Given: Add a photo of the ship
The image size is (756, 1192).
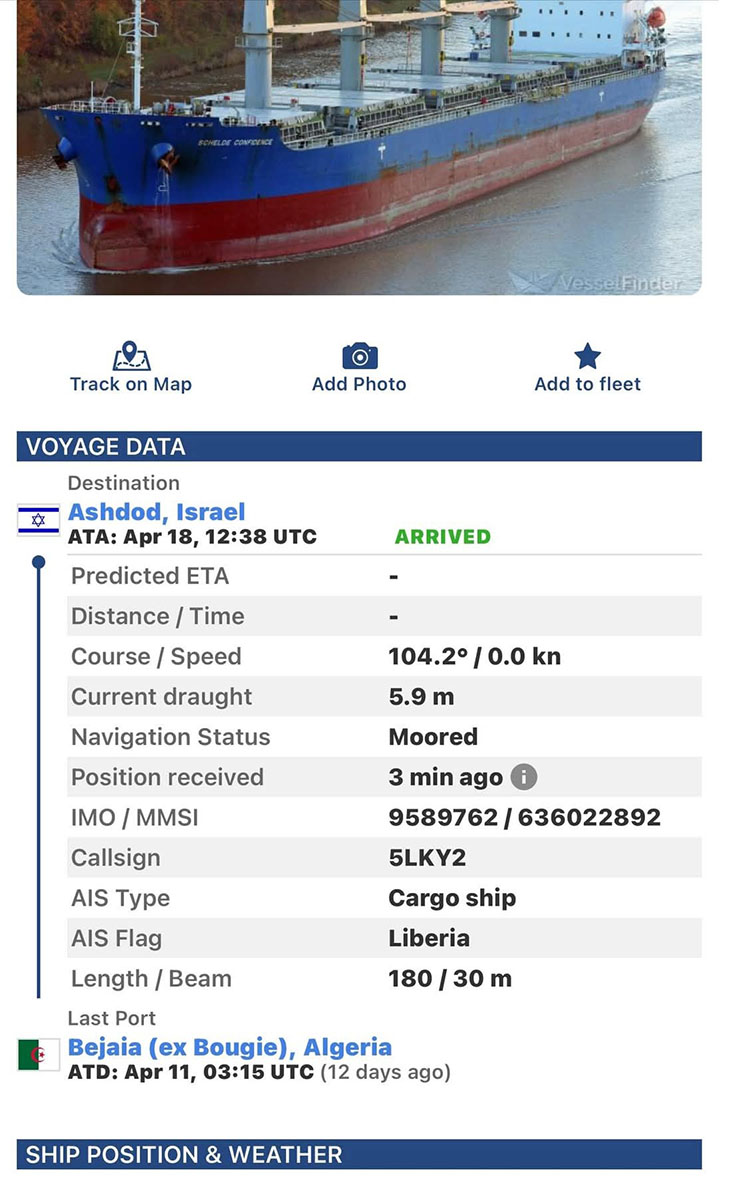Looking at the screenshot, I should pos(359,368).
